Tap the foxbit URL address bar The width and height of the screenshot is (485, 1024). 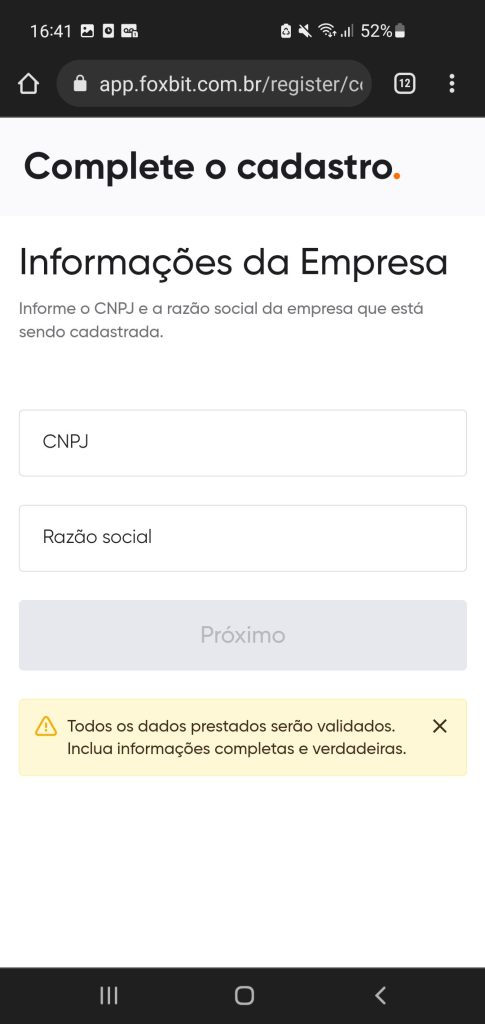[214, 84]
